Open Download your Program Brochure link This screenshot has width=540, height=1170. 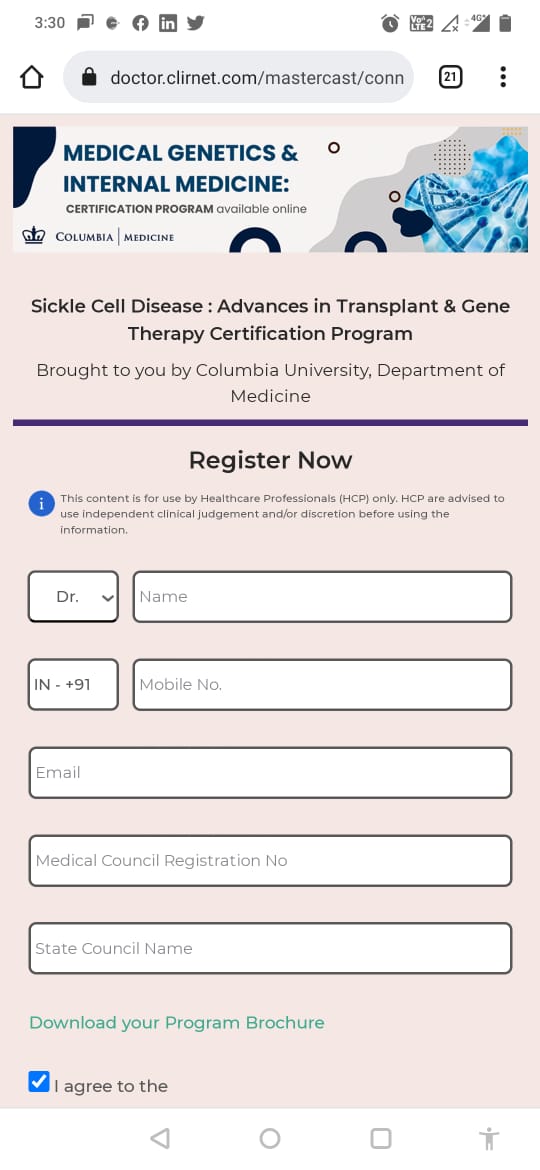pyautogui.click(x=177, y=1022)
